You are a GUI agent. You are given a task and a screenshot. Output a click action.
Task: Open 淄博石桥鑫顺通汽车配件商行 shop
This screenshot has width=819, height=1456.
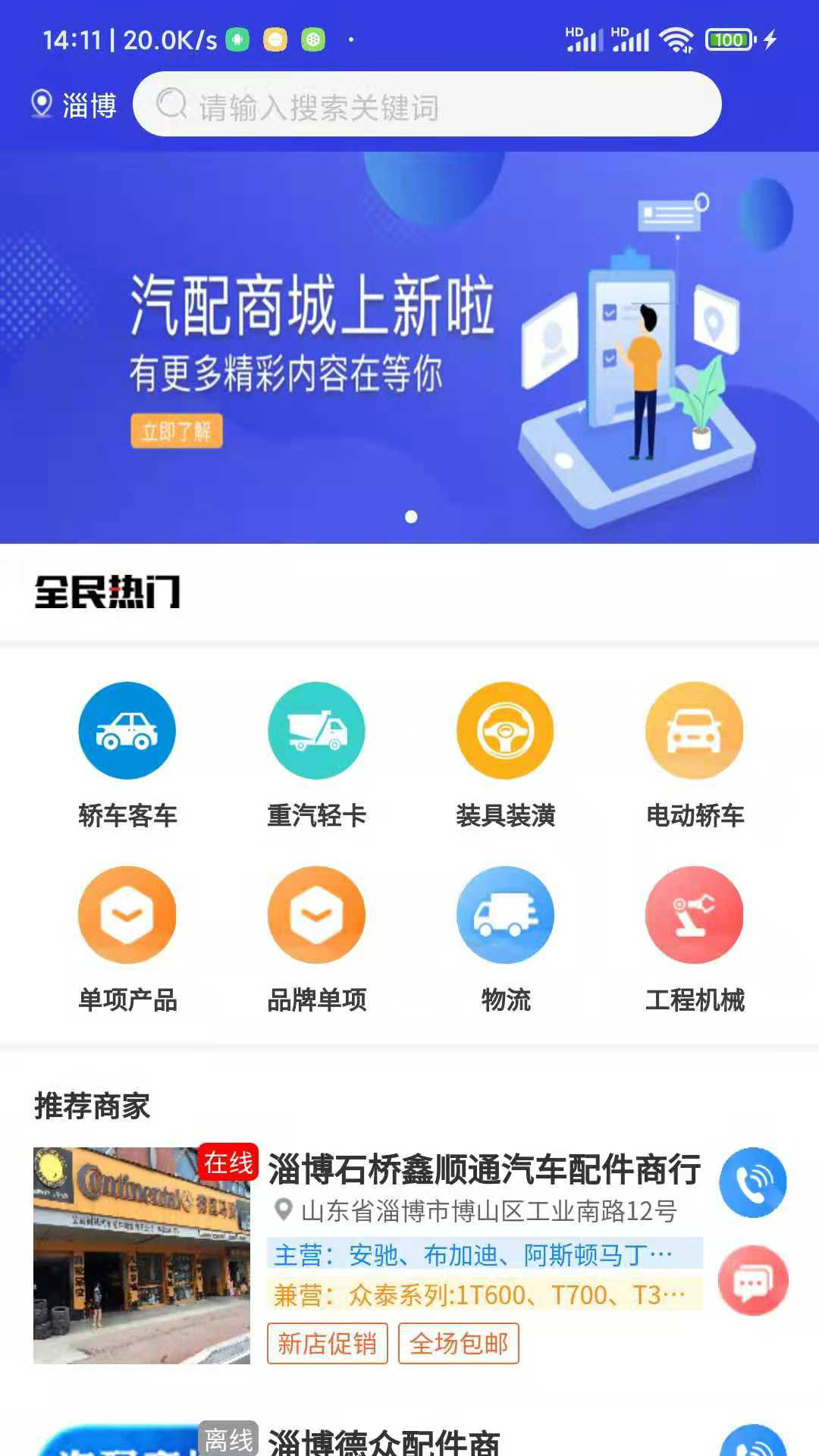pos(484,1169)
